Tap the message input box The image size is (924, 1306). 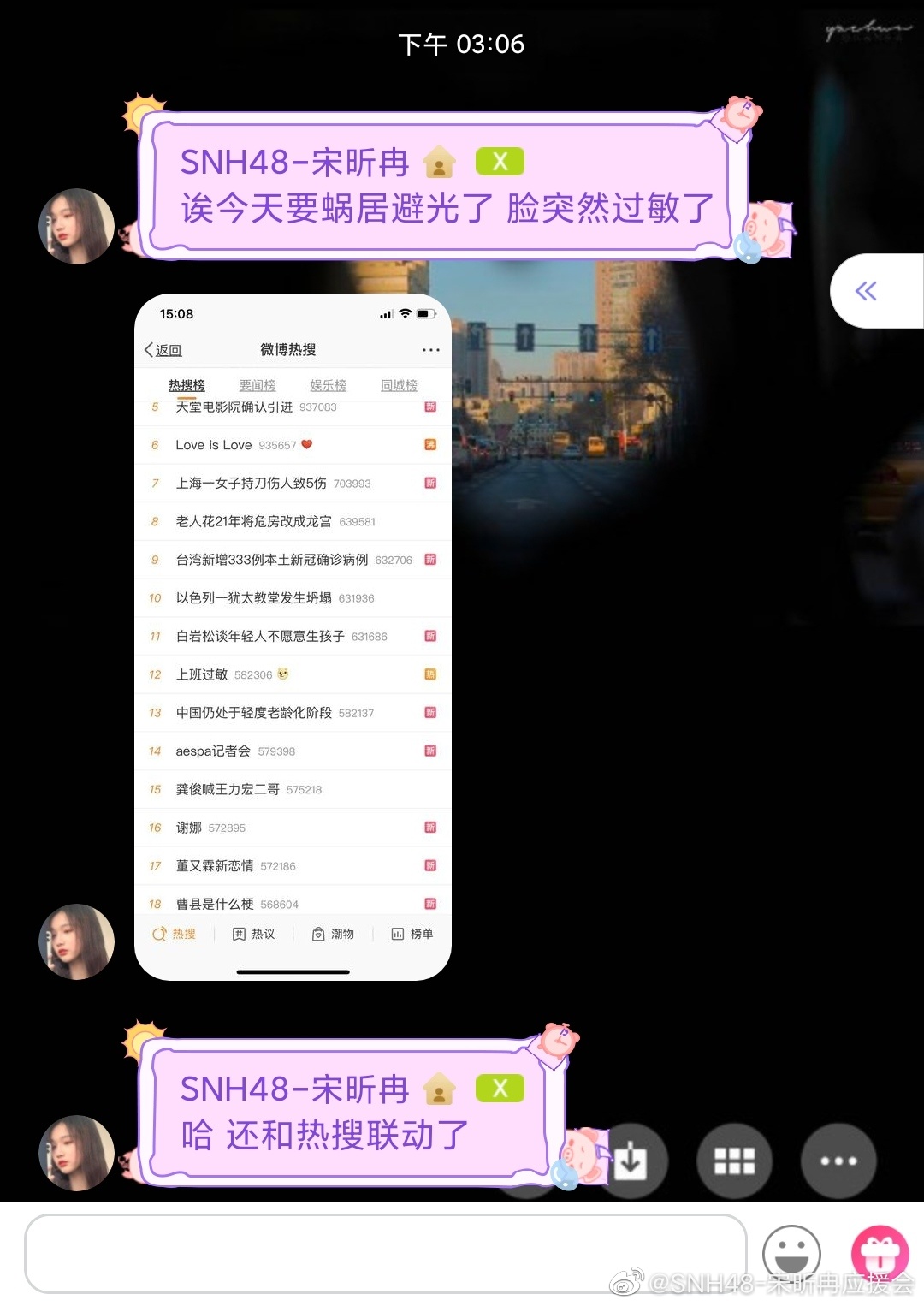coord(385,1254)
